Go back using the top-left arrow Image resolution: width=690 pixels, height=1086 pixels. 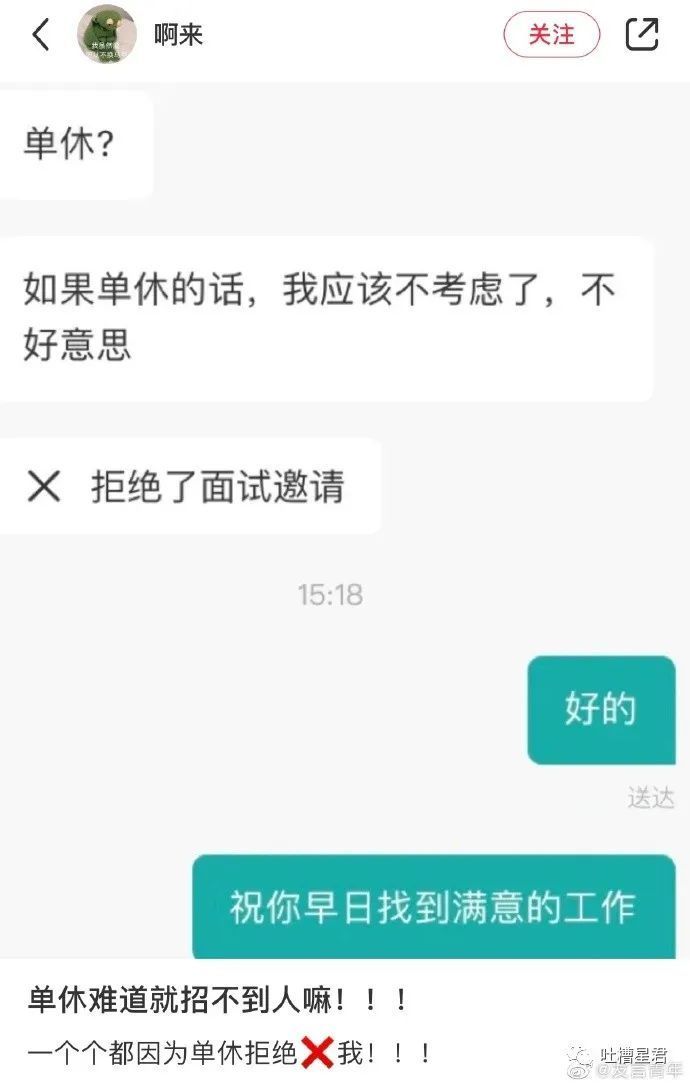tap(41, 35)
